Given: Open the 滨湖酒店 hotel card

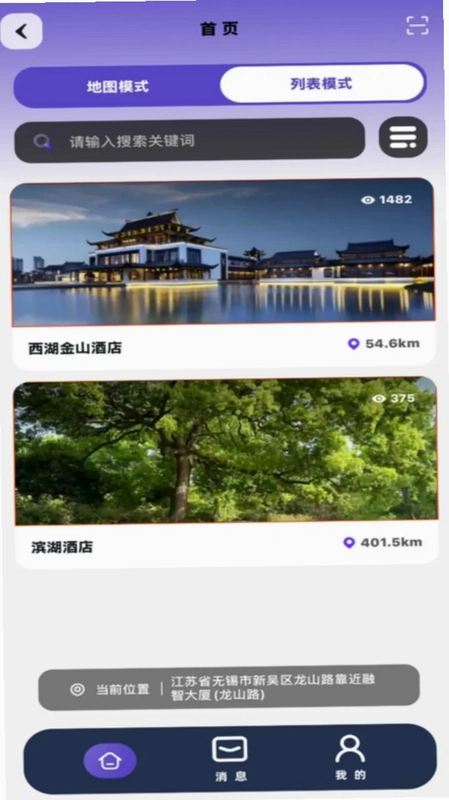Looking at the screenshot, I should pos(226,473).
